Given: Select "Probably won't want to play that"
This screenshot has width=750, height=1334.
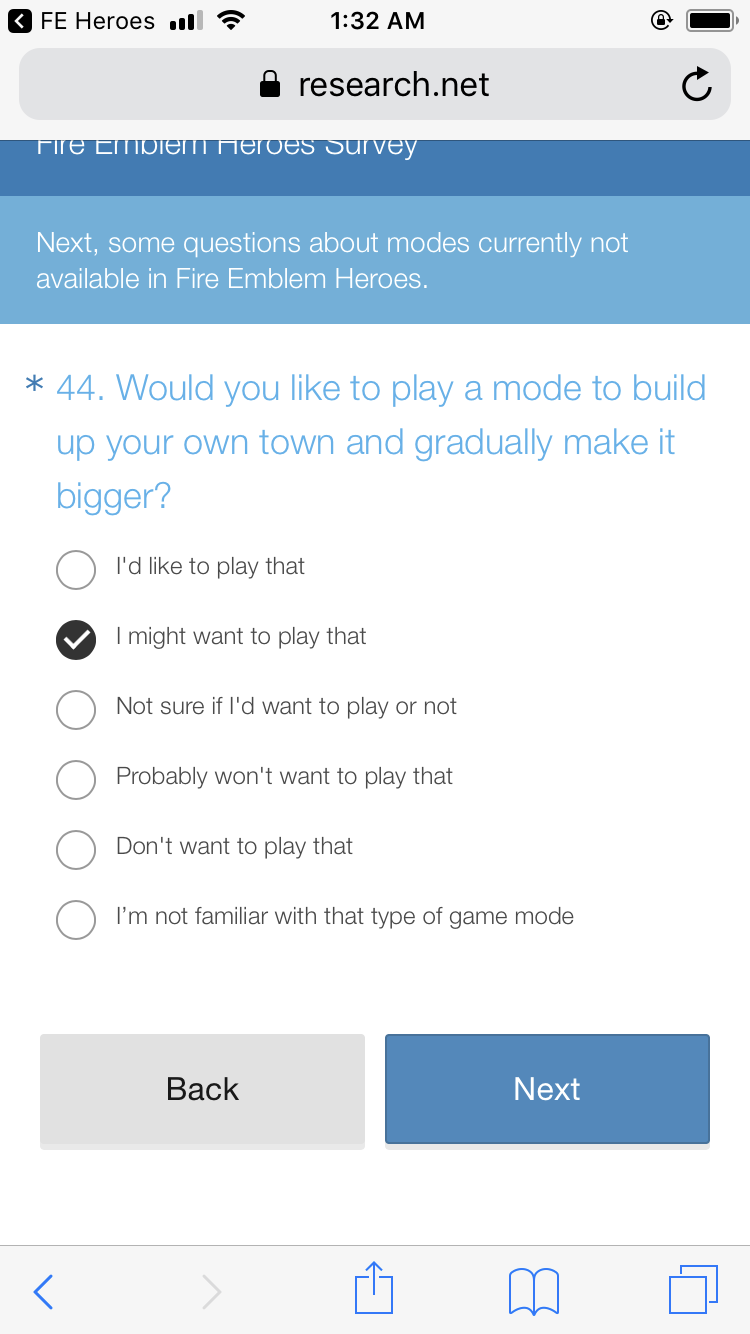Looking at the screenshot, I should pos(76,780).
